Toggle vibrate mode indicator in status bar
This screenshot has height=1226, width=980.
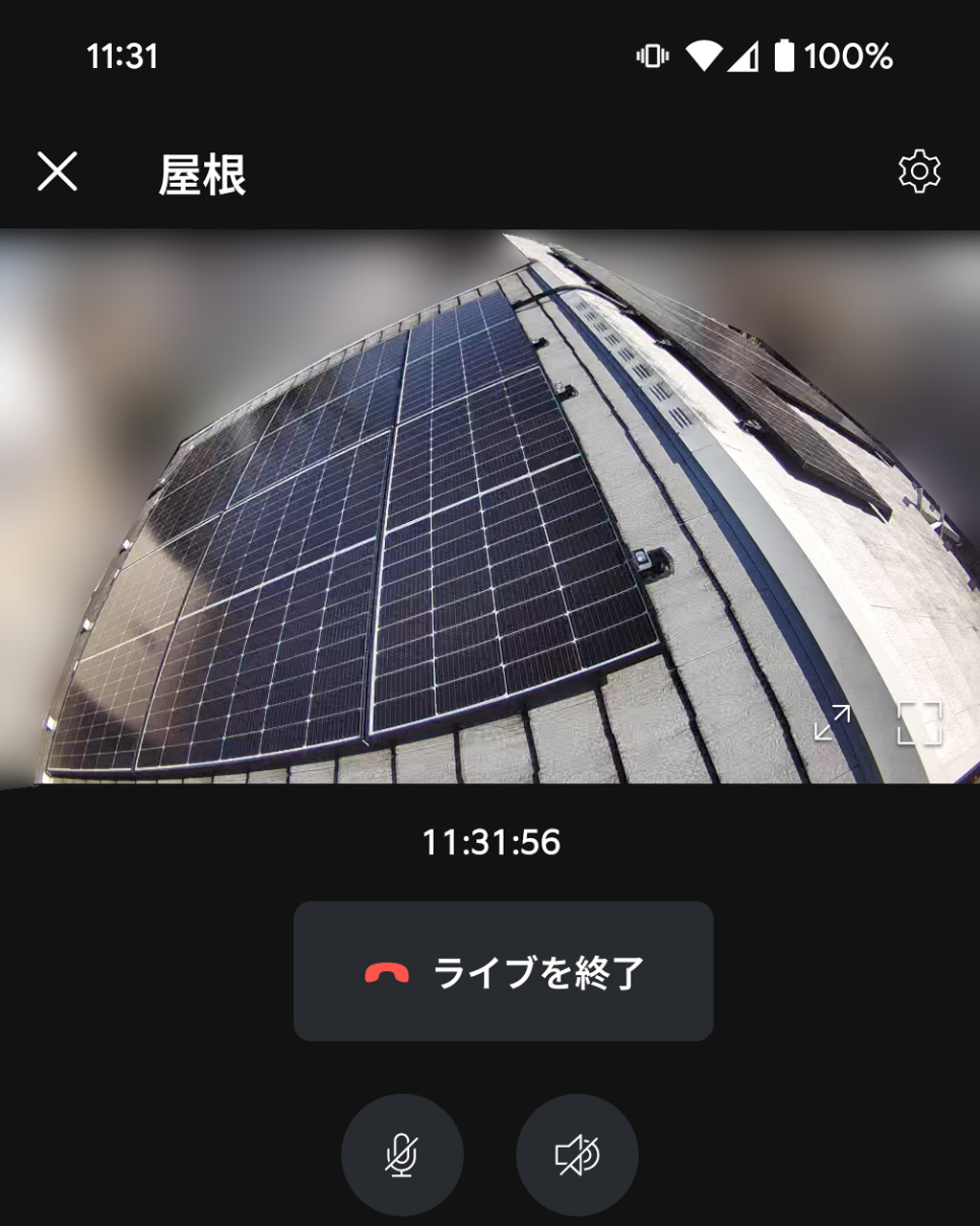[x=652, y=57]
